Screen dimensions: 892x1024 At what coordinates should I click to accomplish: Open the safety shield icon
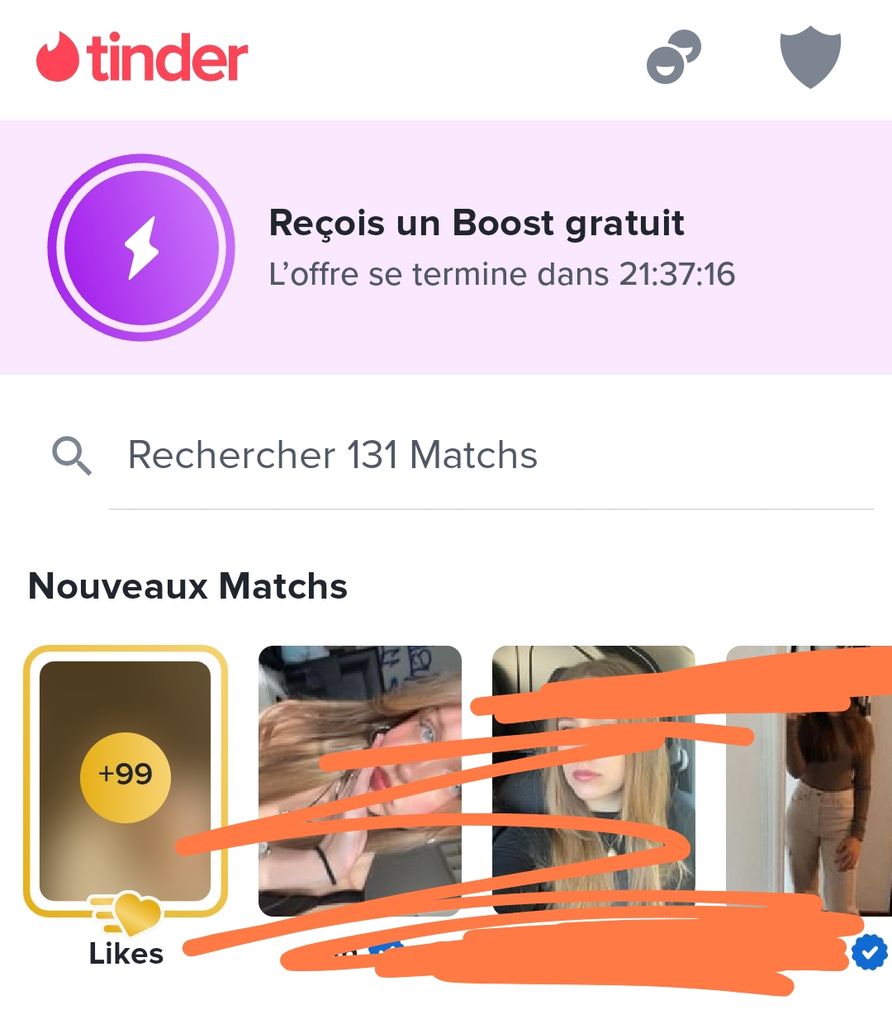(810, 59)
